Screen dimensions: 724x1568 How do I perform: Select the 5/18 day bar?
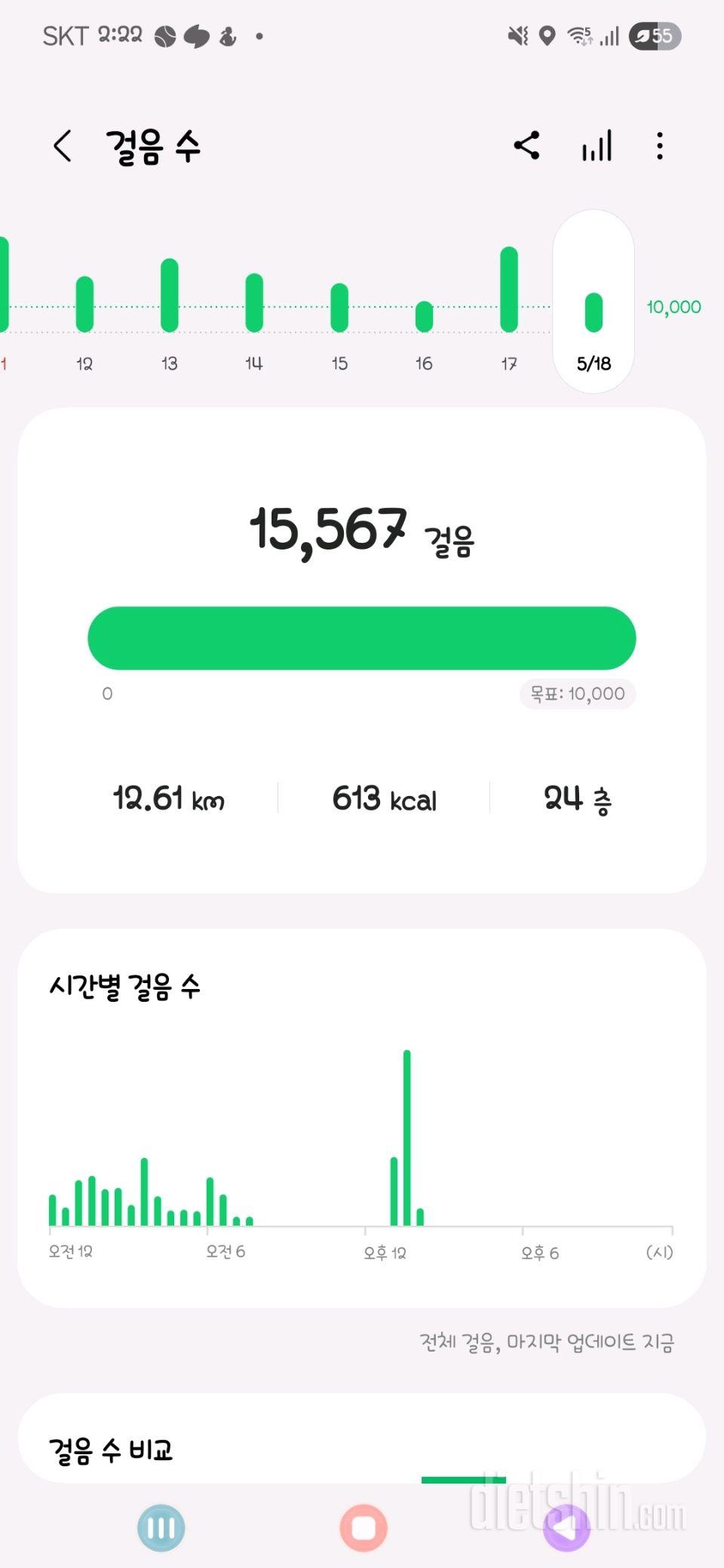pyautogui.click(x=594, y=302)
